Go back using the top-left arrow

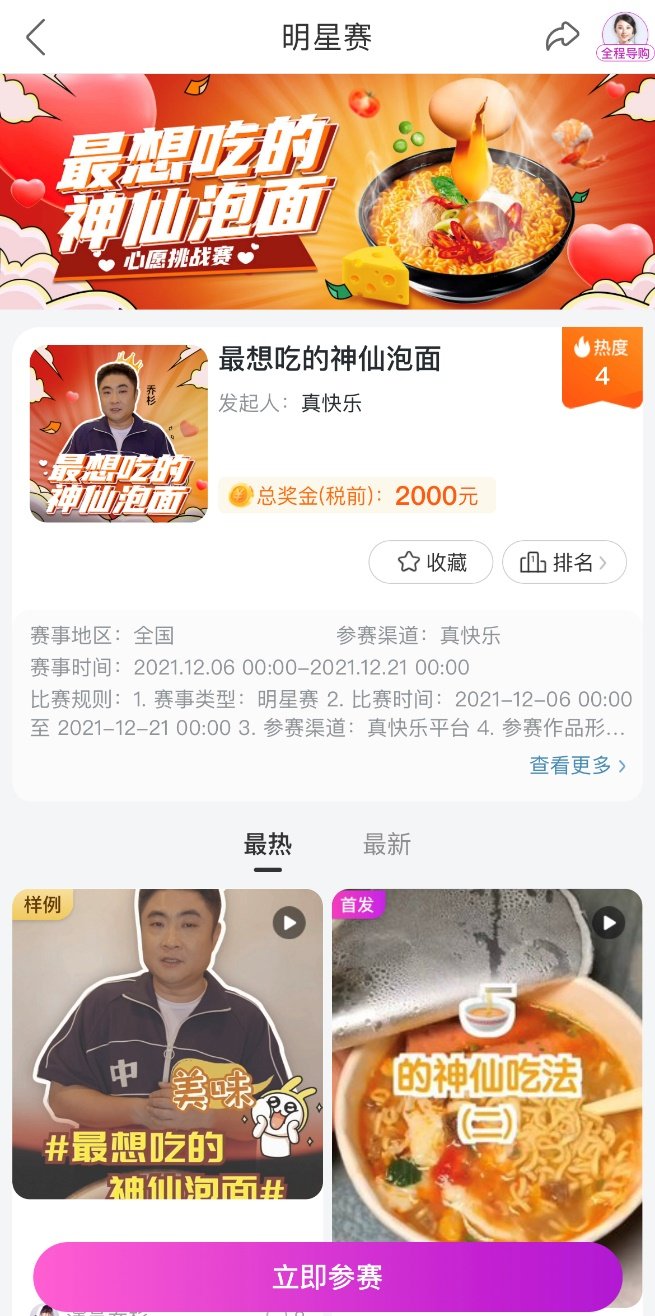pyautogui.click(x=36, y=38)
